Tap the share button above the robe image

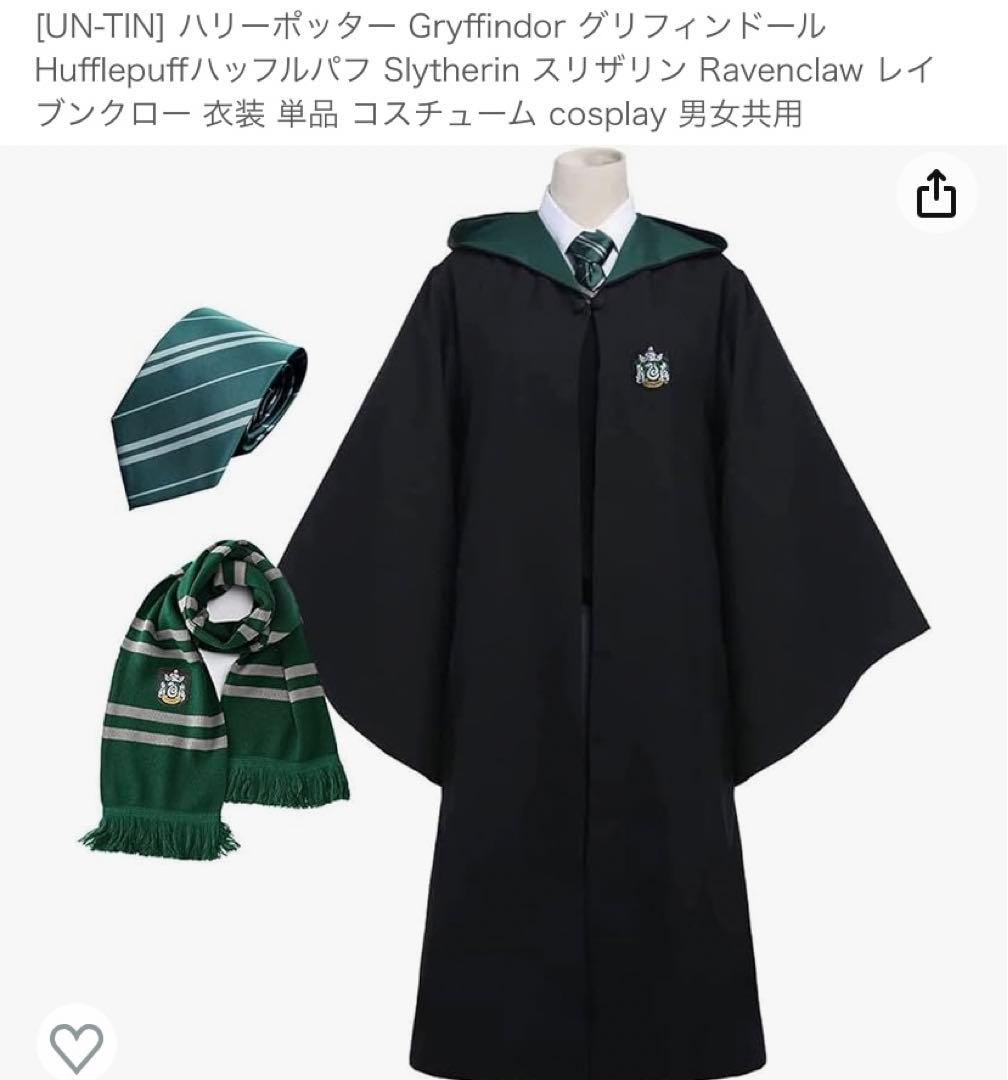tap(938, 193)
